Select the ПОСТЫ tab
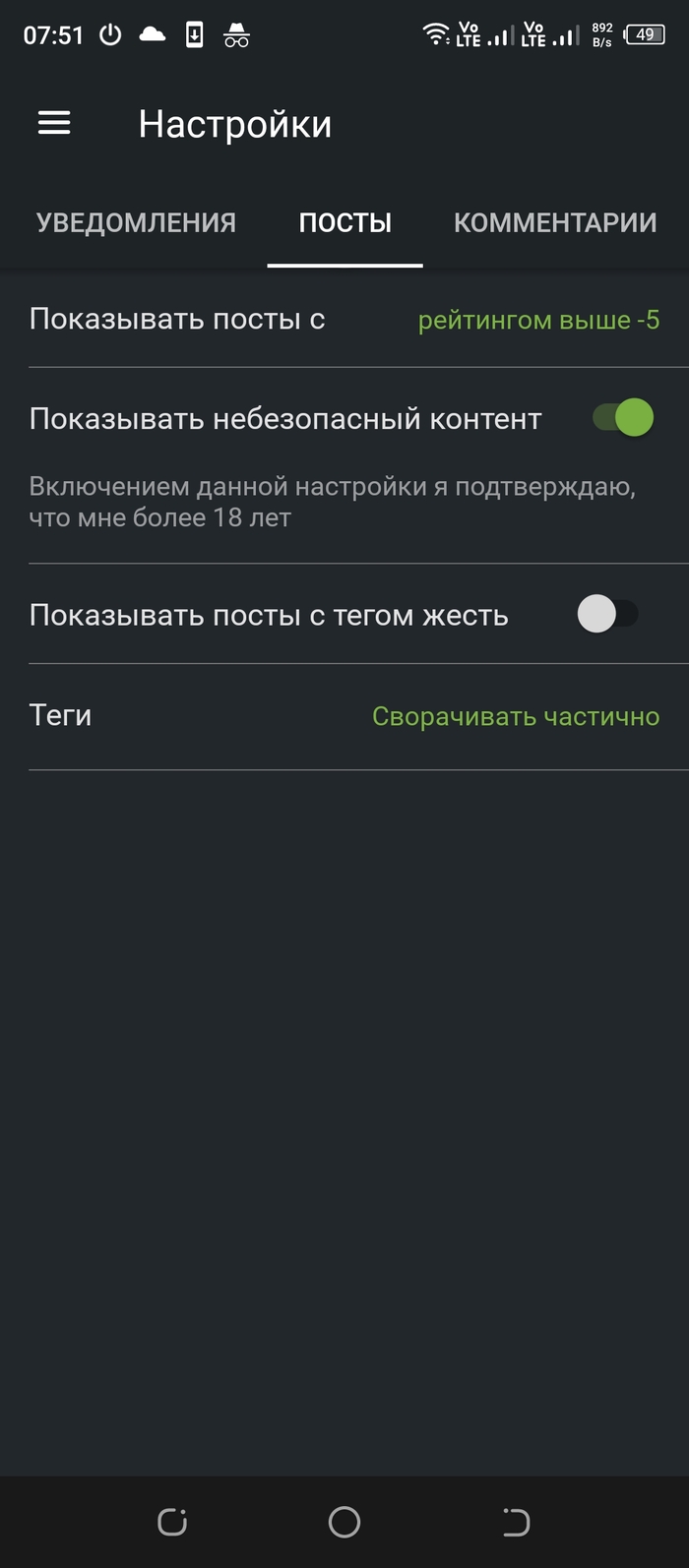 (345, 222)
